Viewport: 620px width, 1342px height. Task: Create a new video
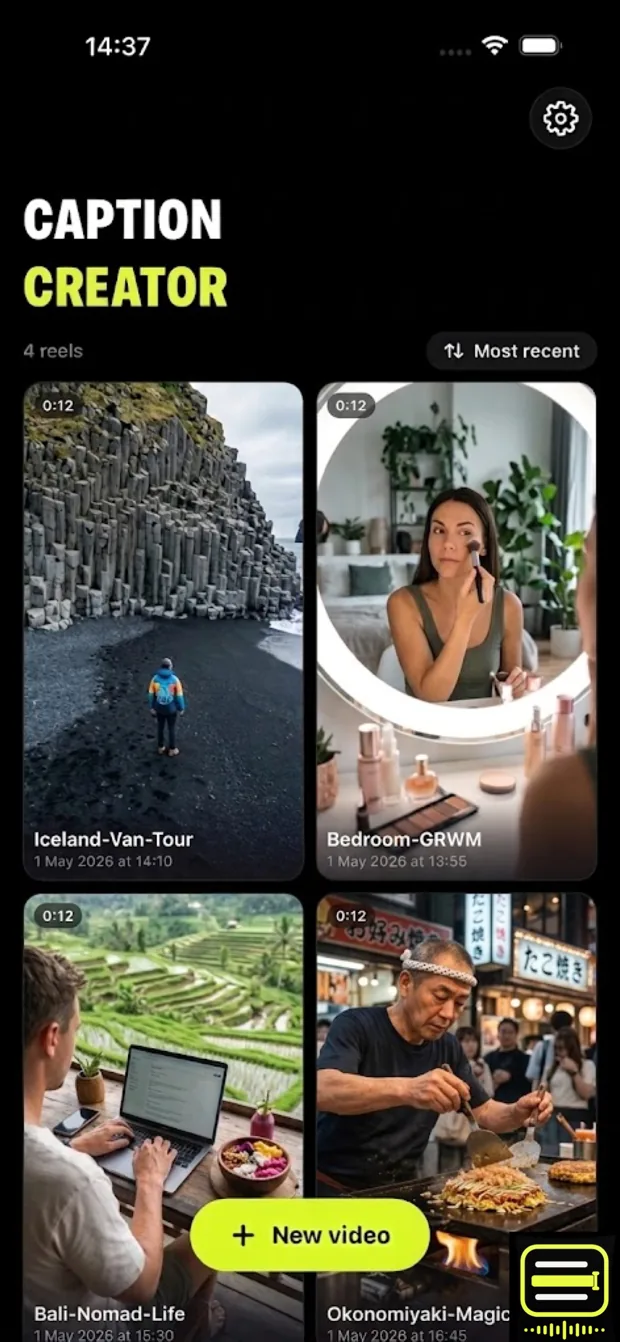310,1235
